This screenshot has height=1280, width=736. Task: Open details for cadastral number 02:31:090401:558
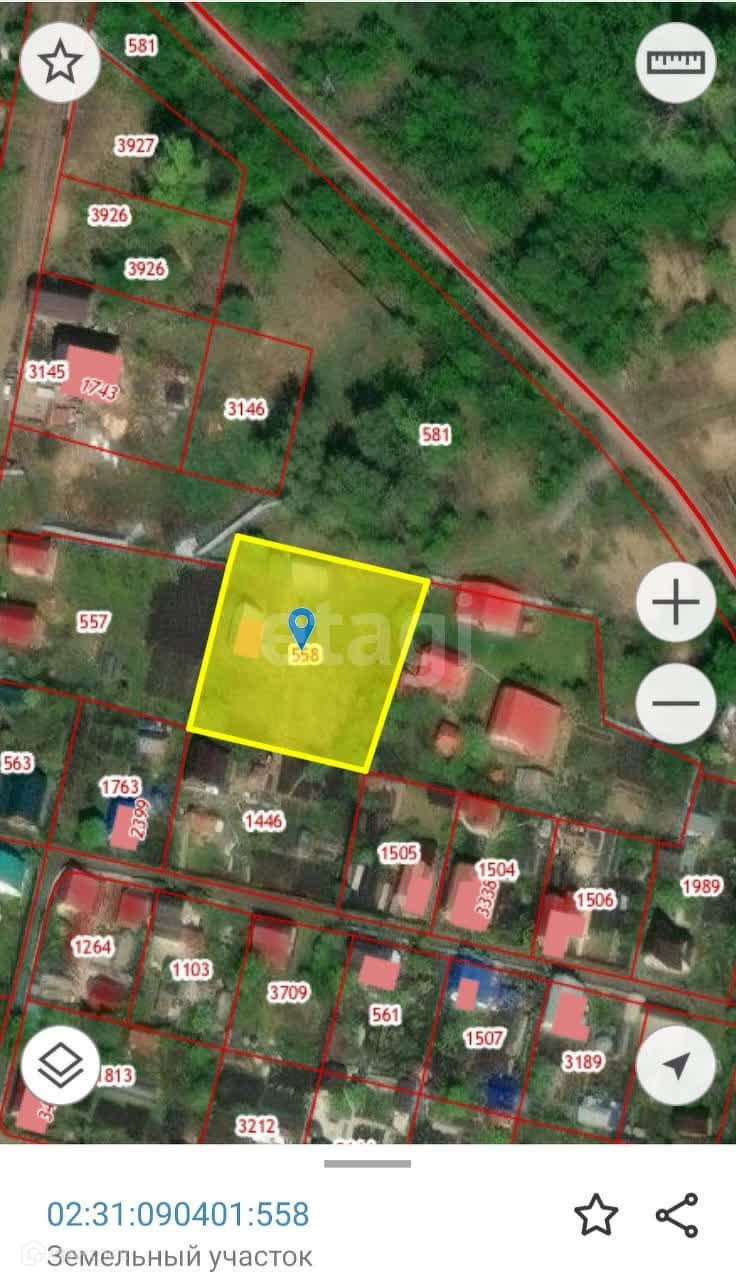point(178,1214)
